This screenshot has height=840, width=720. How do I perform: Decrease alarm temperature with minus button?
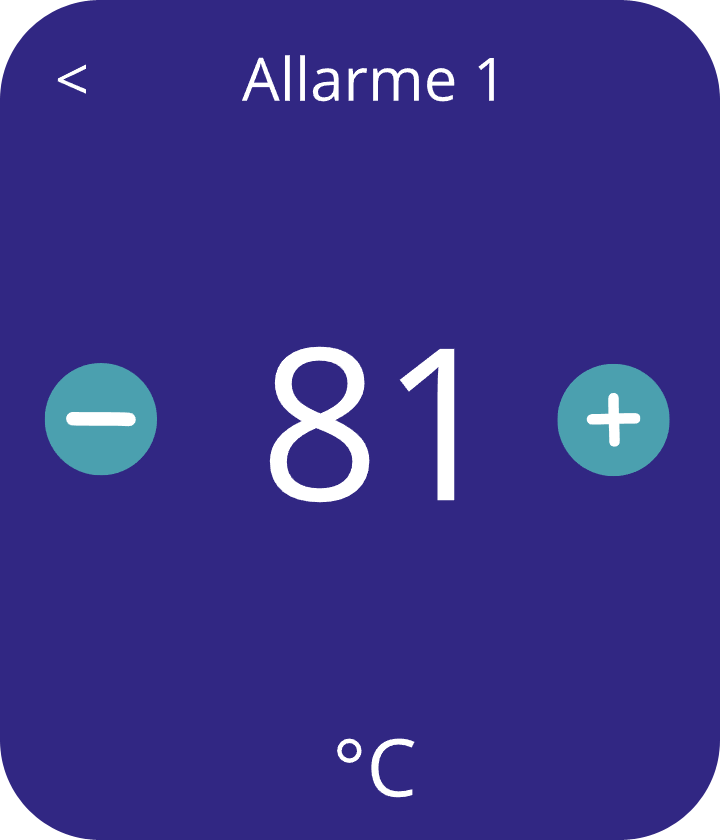click(x=101, y=419)
